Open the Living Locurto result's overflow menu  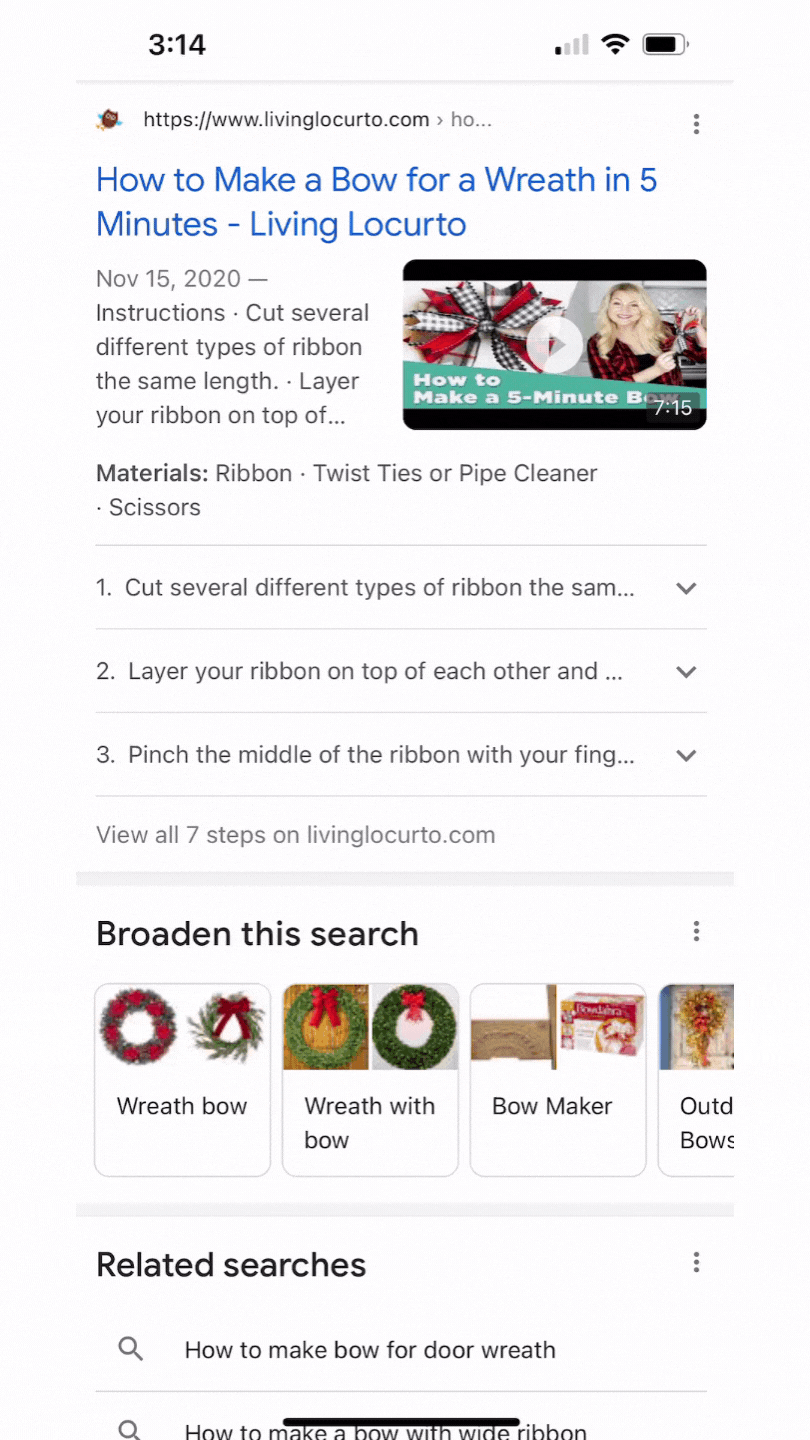point(696,124)
